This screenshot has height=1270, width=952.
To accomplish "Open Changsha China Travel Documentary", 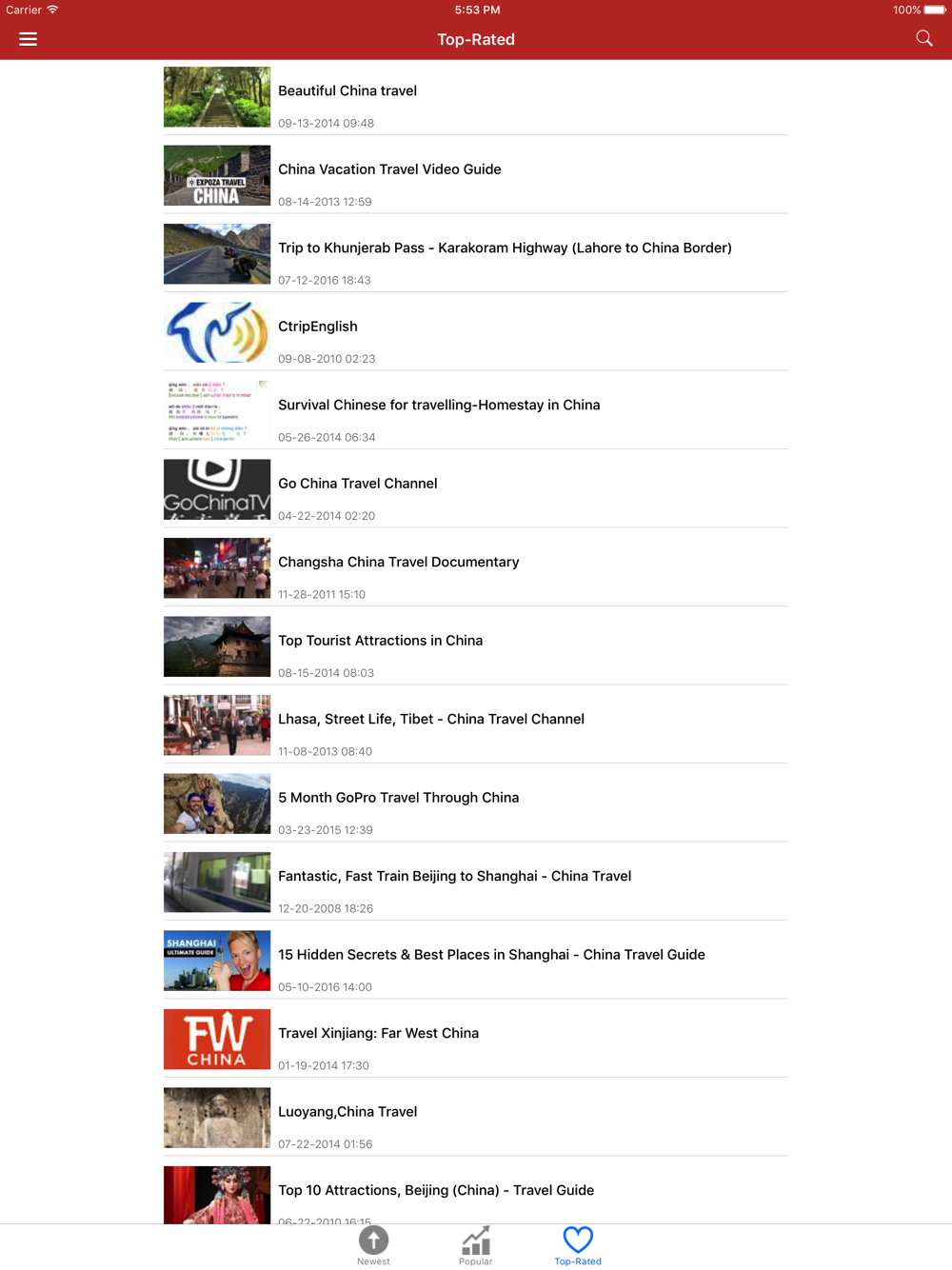I will click(x=476, y=567).
